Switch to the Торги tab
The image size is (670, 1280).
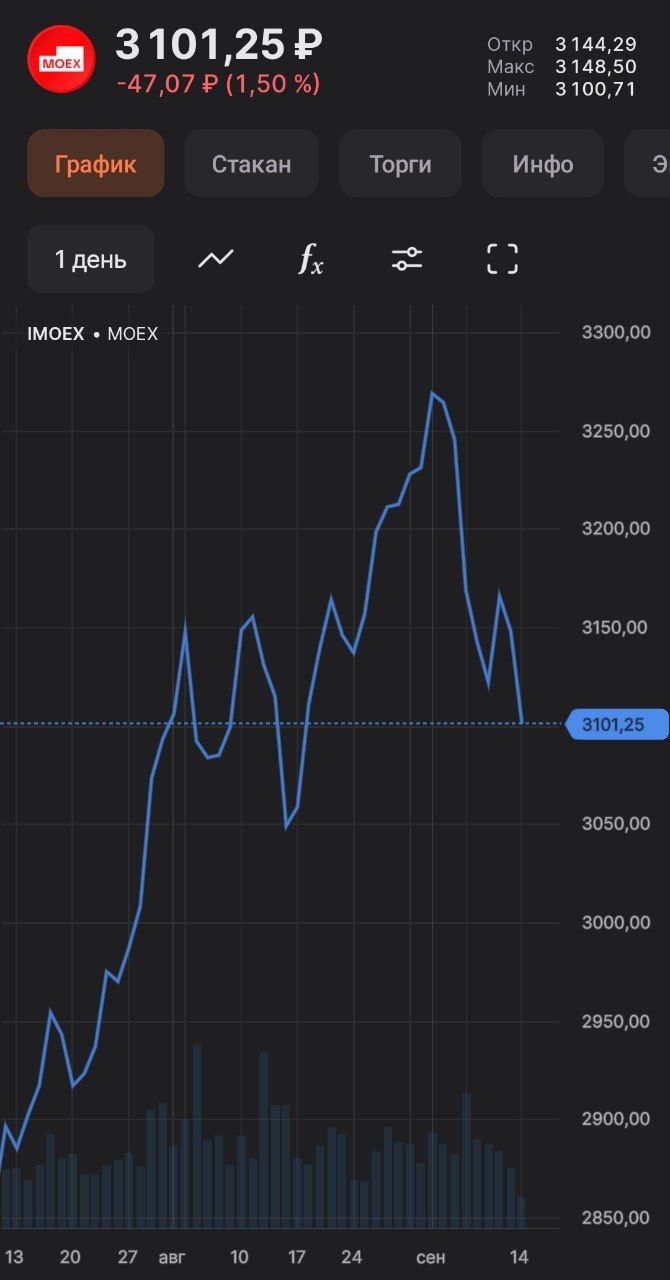[400, 164]
